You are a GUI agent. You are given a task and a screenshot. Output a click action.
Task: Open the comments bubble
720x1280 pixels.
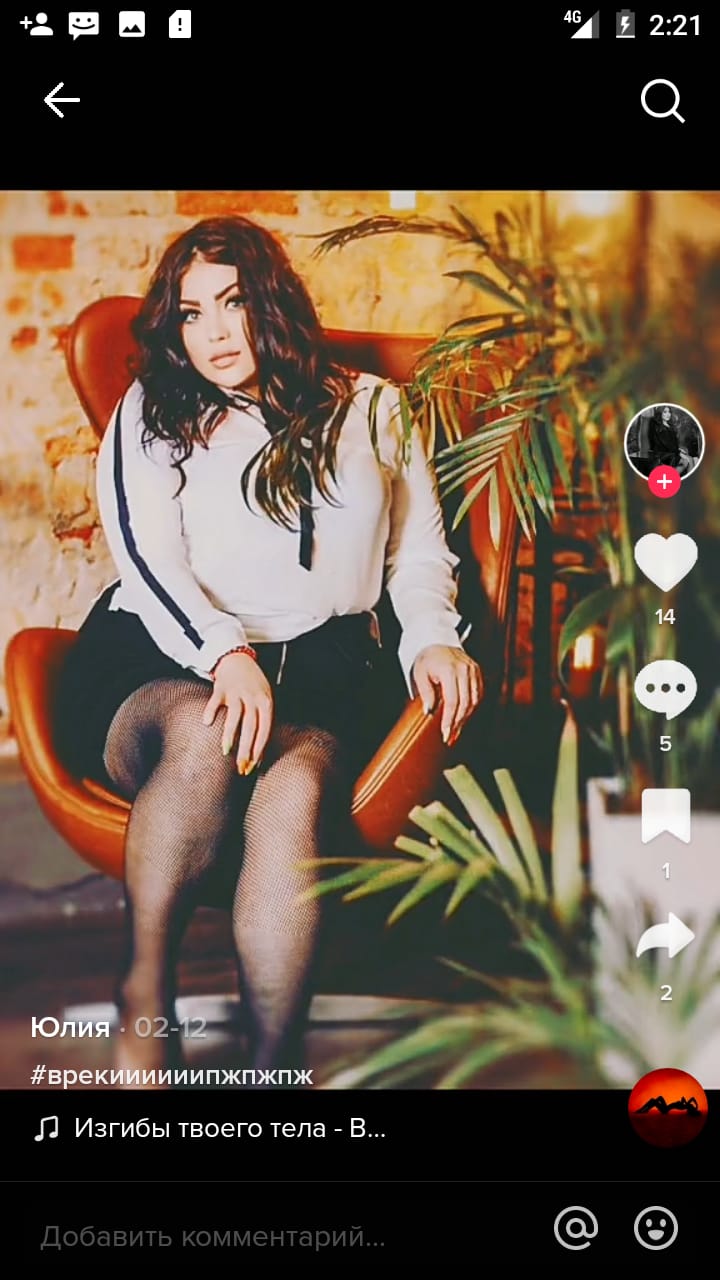tap(665, 690)
